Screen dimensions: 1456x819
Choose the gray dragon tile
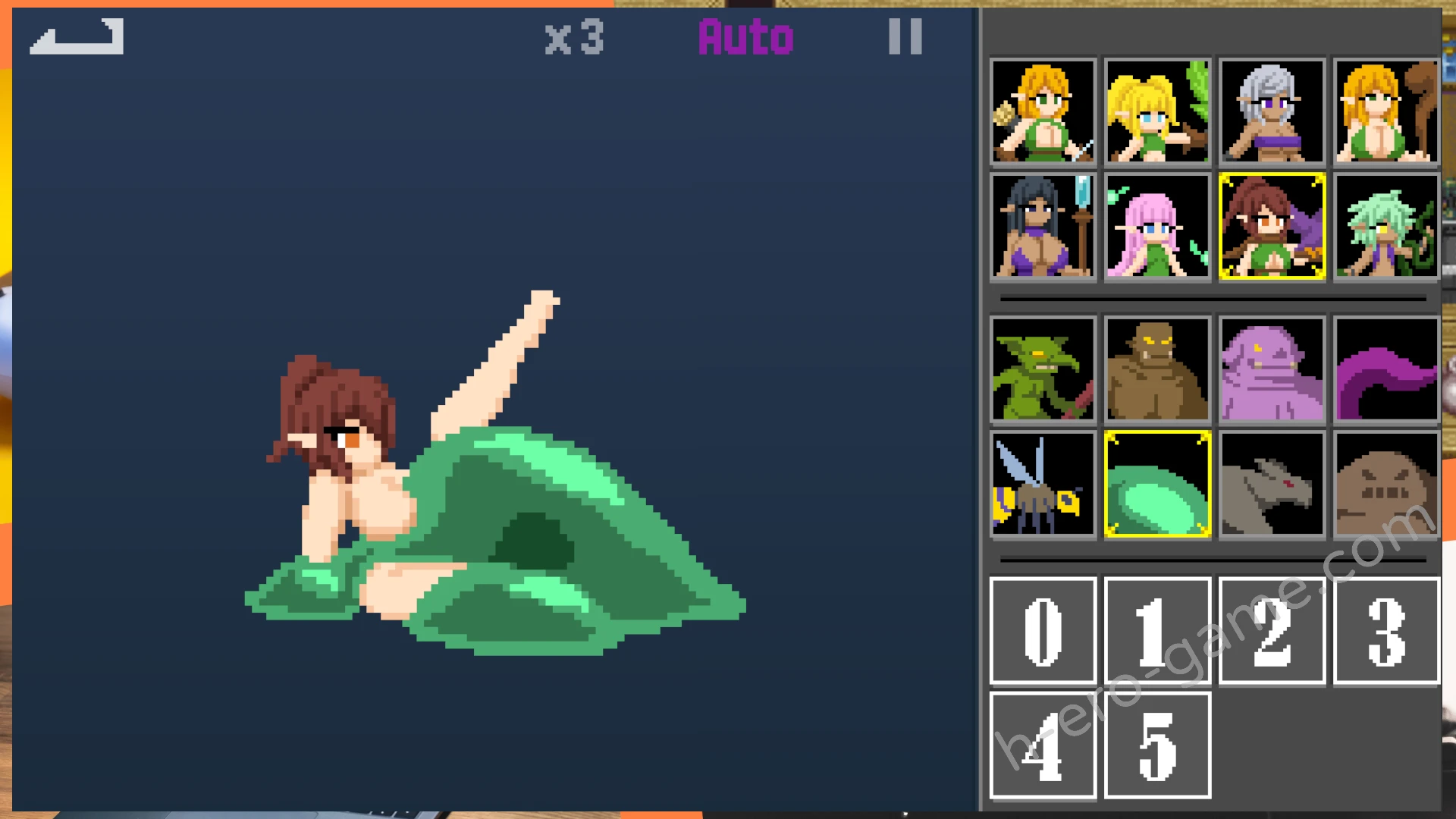pyautogui.click(x=1272, y=484)
